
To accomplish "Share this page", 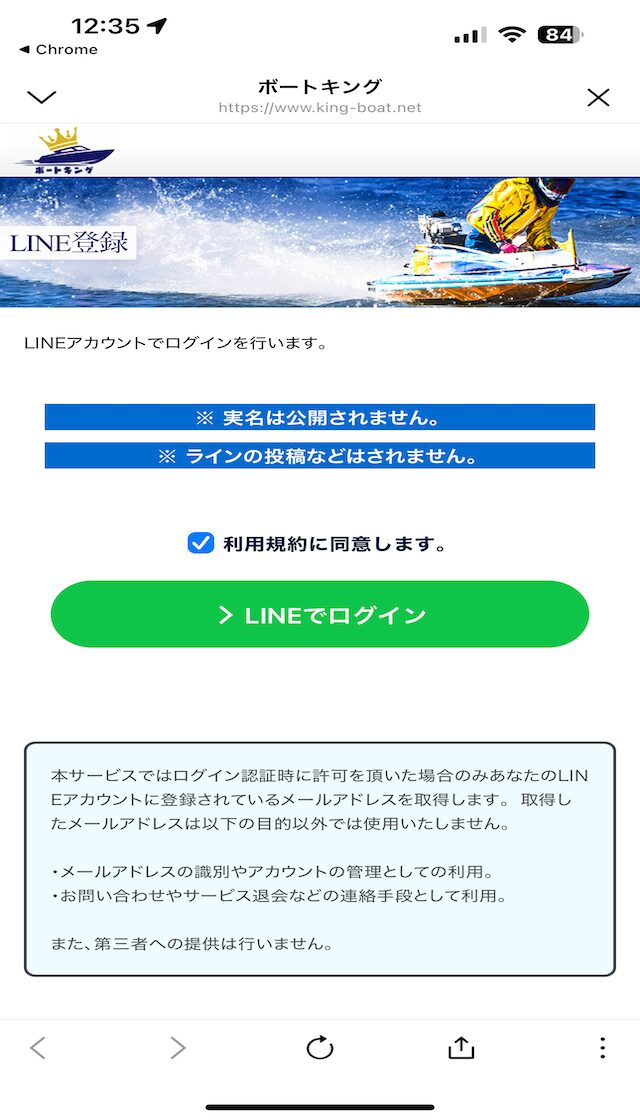I will click(460, 1047).
